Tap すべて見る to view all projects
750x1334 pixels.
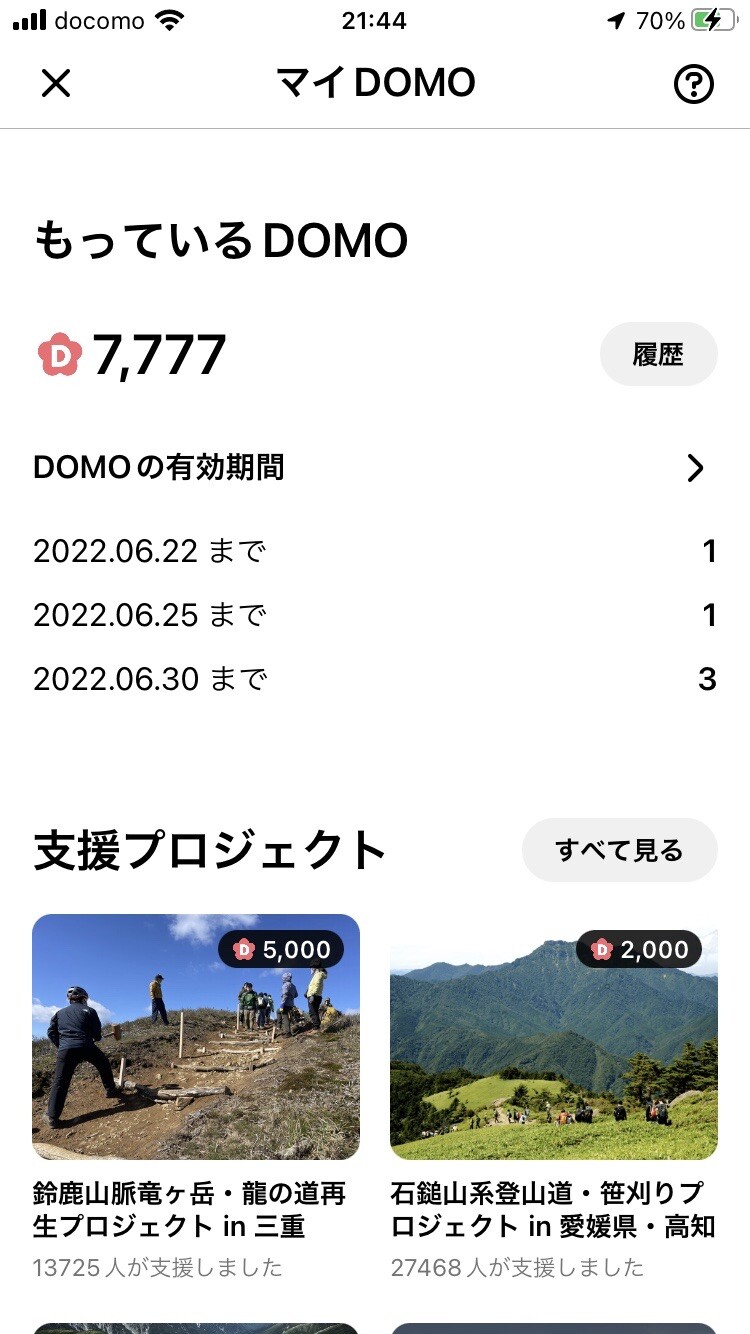(x=619, y=849)
